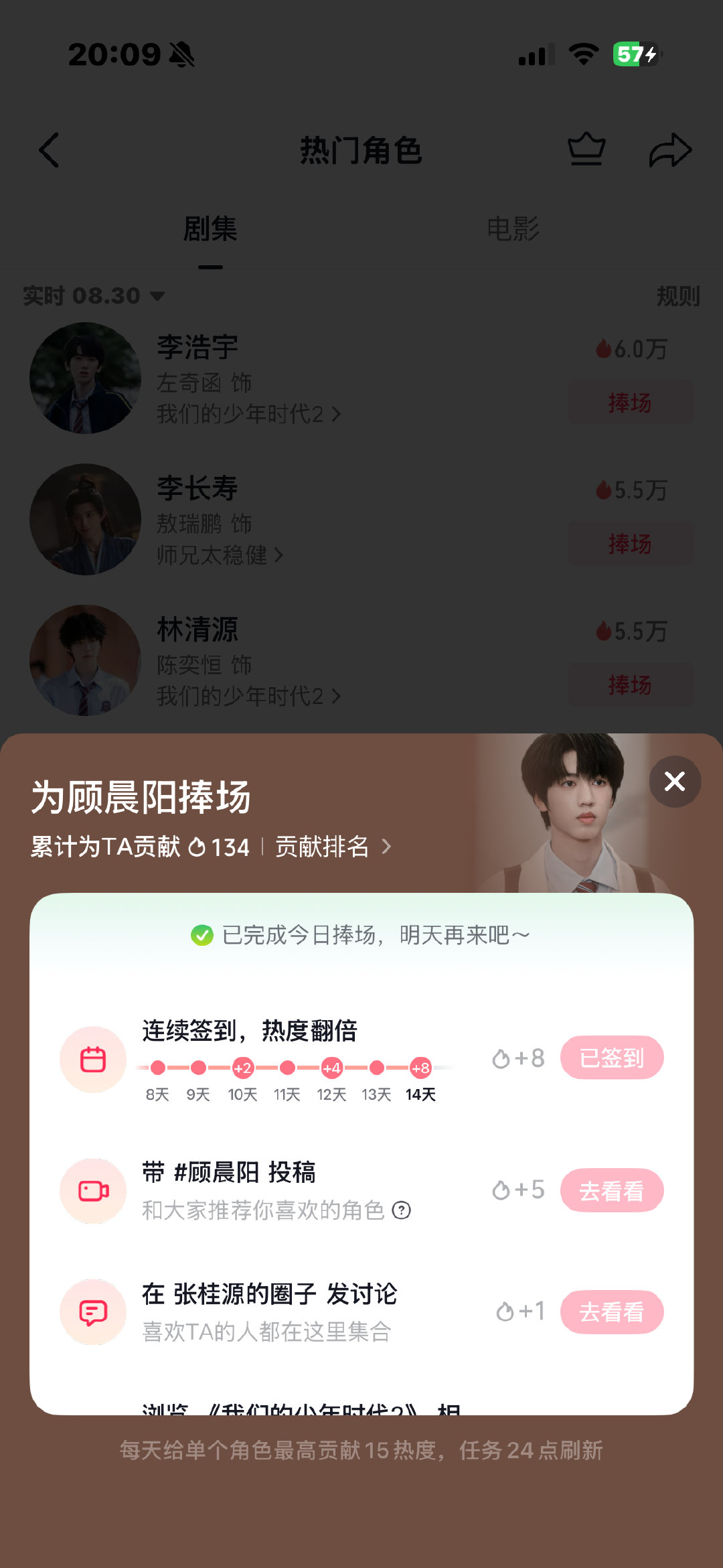Tap 去看看 for 带 #顾晨阳 投稿
The image size is (723, 1568).
click(x=611, y=1190)
